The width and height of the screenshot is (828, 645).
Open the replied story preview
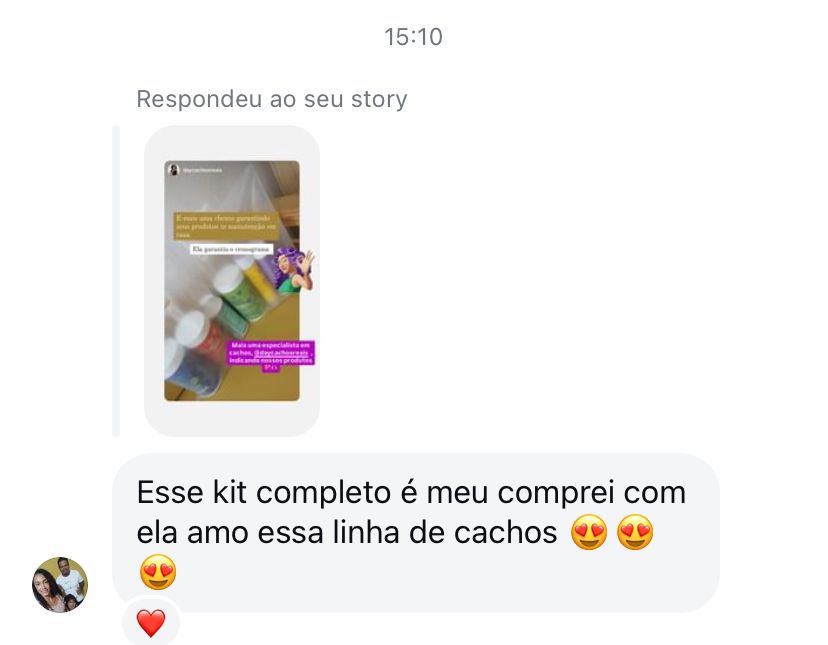point(232,281)
